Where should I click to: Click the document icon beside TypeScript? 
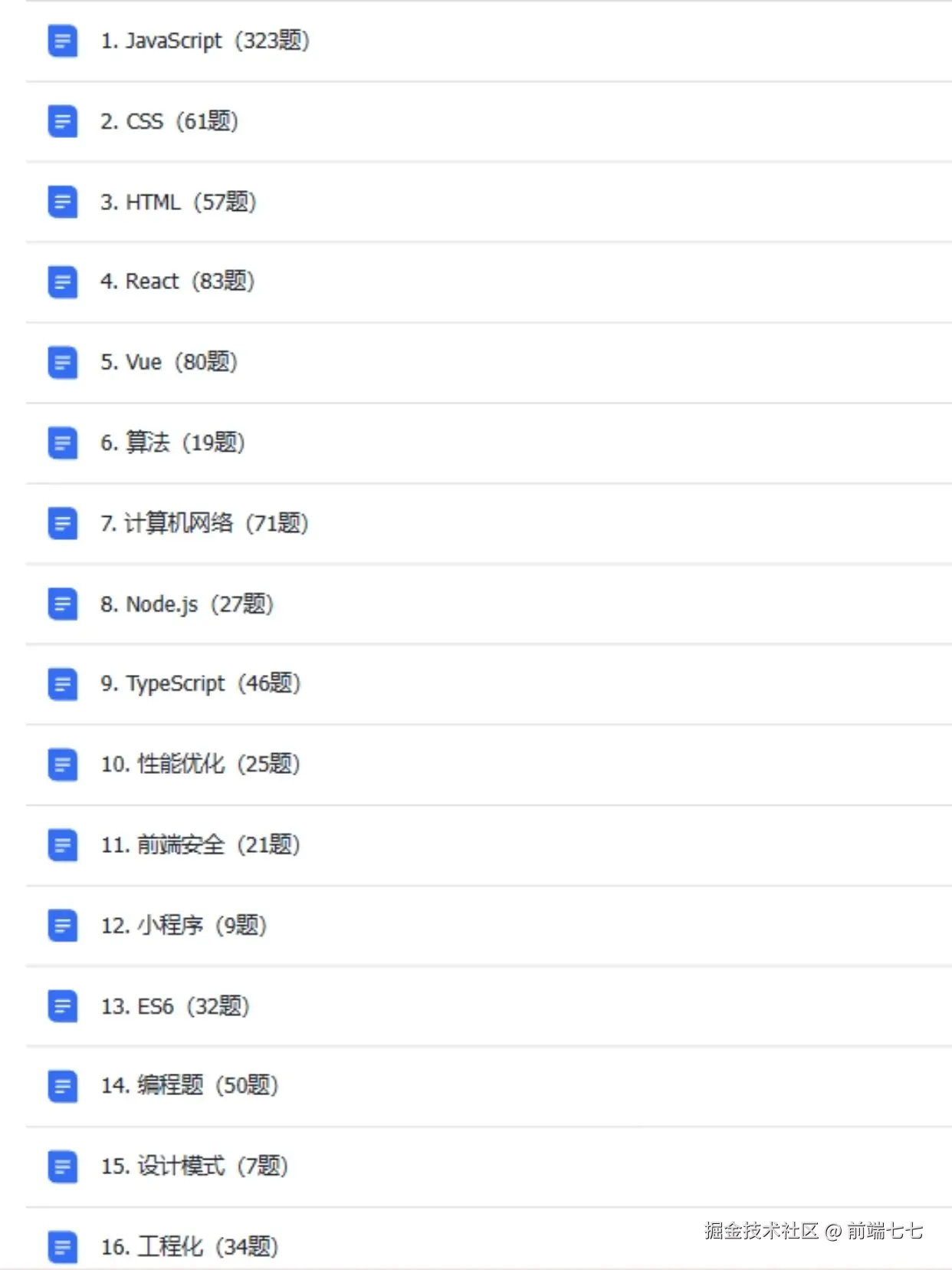click(62, 685)
